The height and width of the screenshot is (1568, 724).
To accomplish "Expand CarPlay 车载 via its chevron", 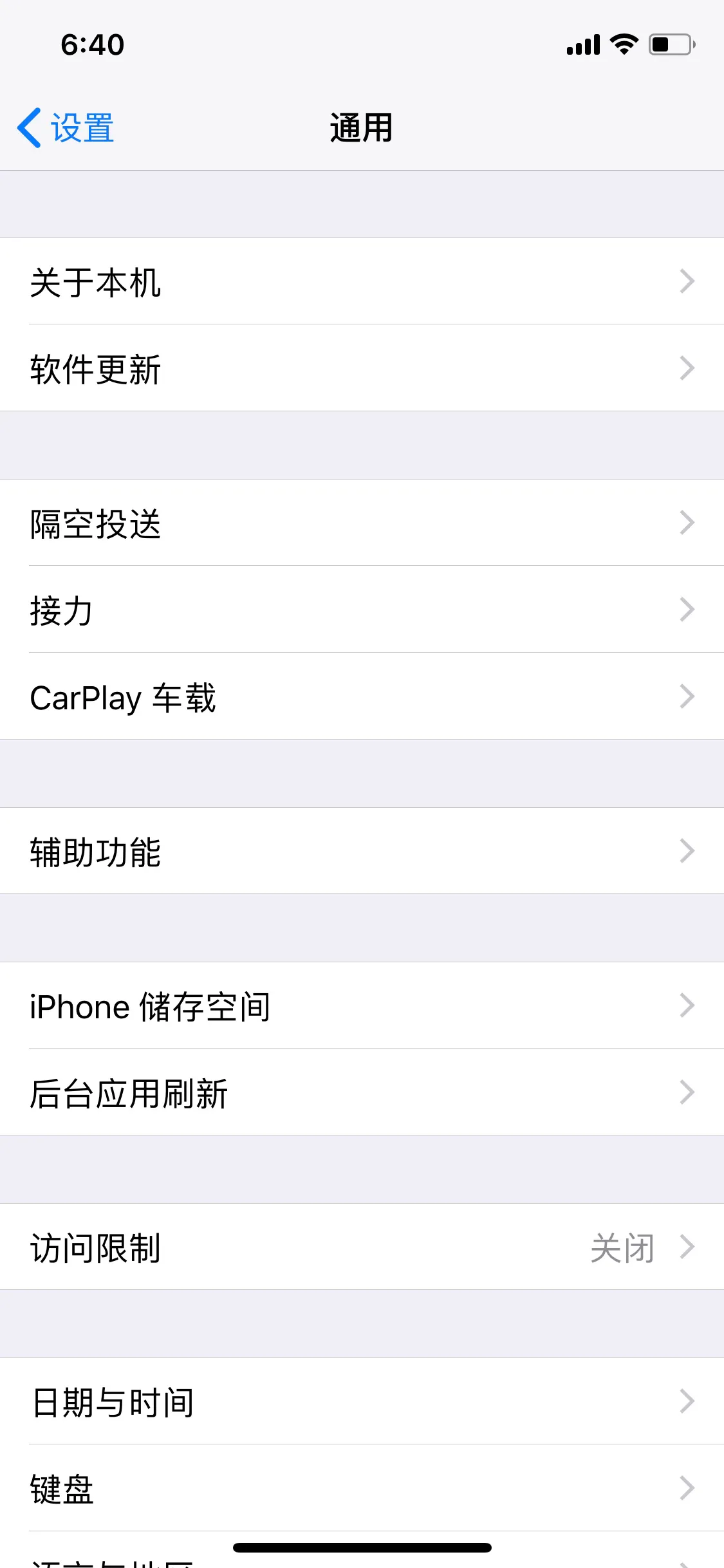I will tap(688, 696).
